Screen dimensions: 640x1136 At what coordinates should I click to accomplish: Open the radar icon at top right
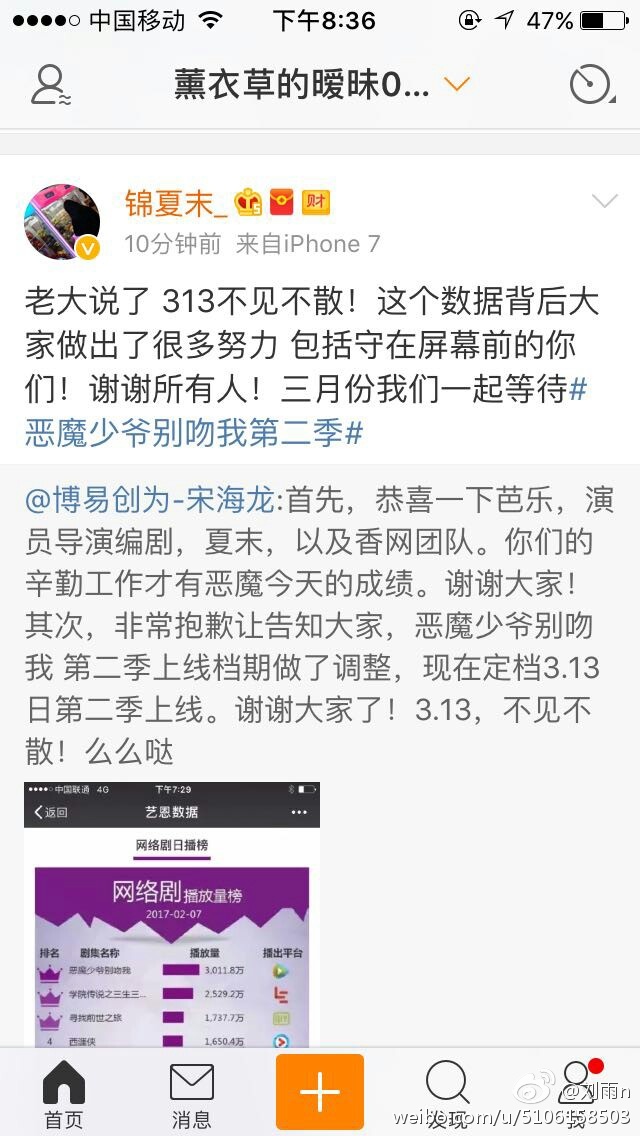point(590,85)
